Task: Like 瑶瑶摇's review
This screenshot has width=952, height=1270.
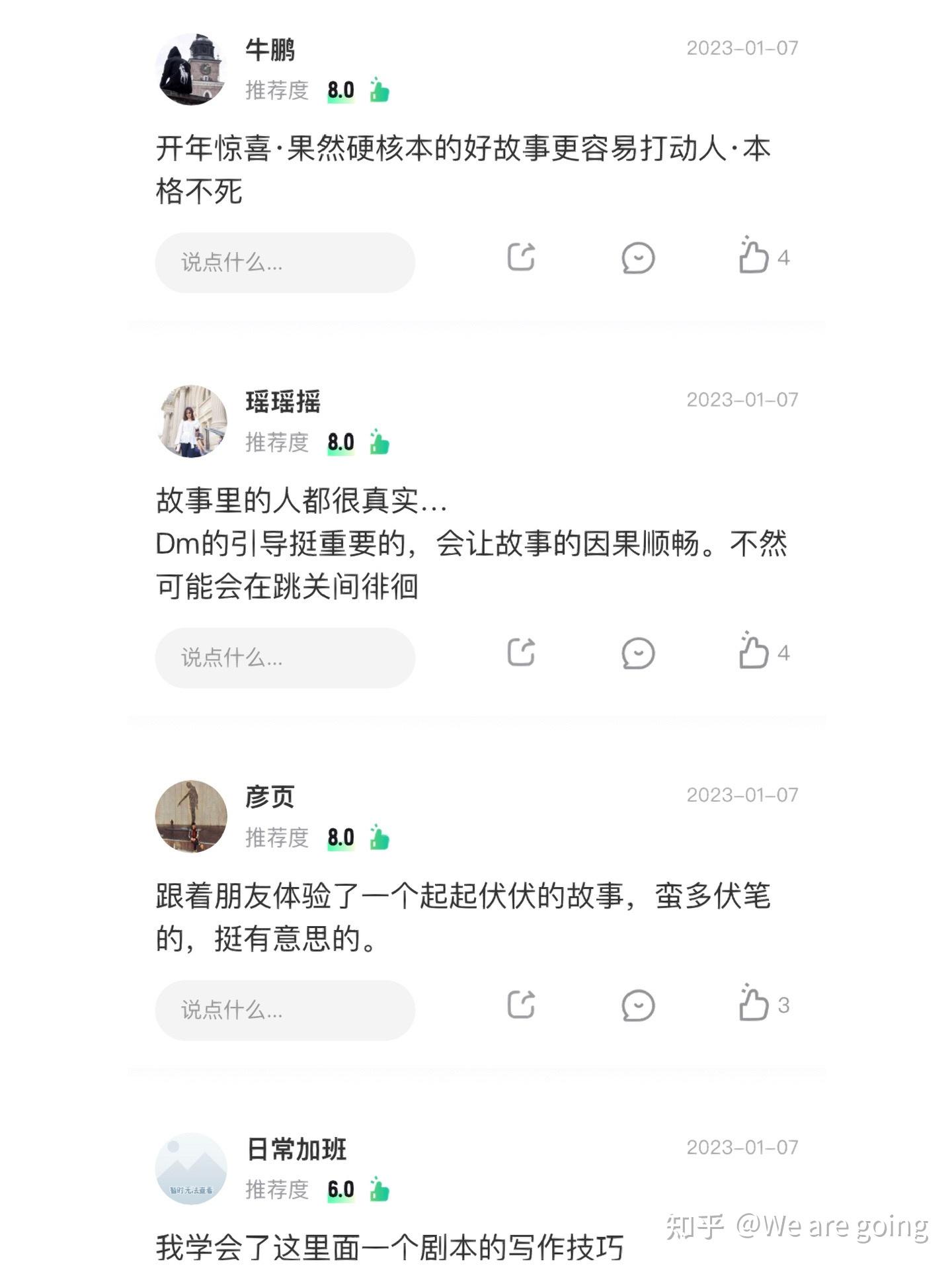Action: click(x=754, y=652)
